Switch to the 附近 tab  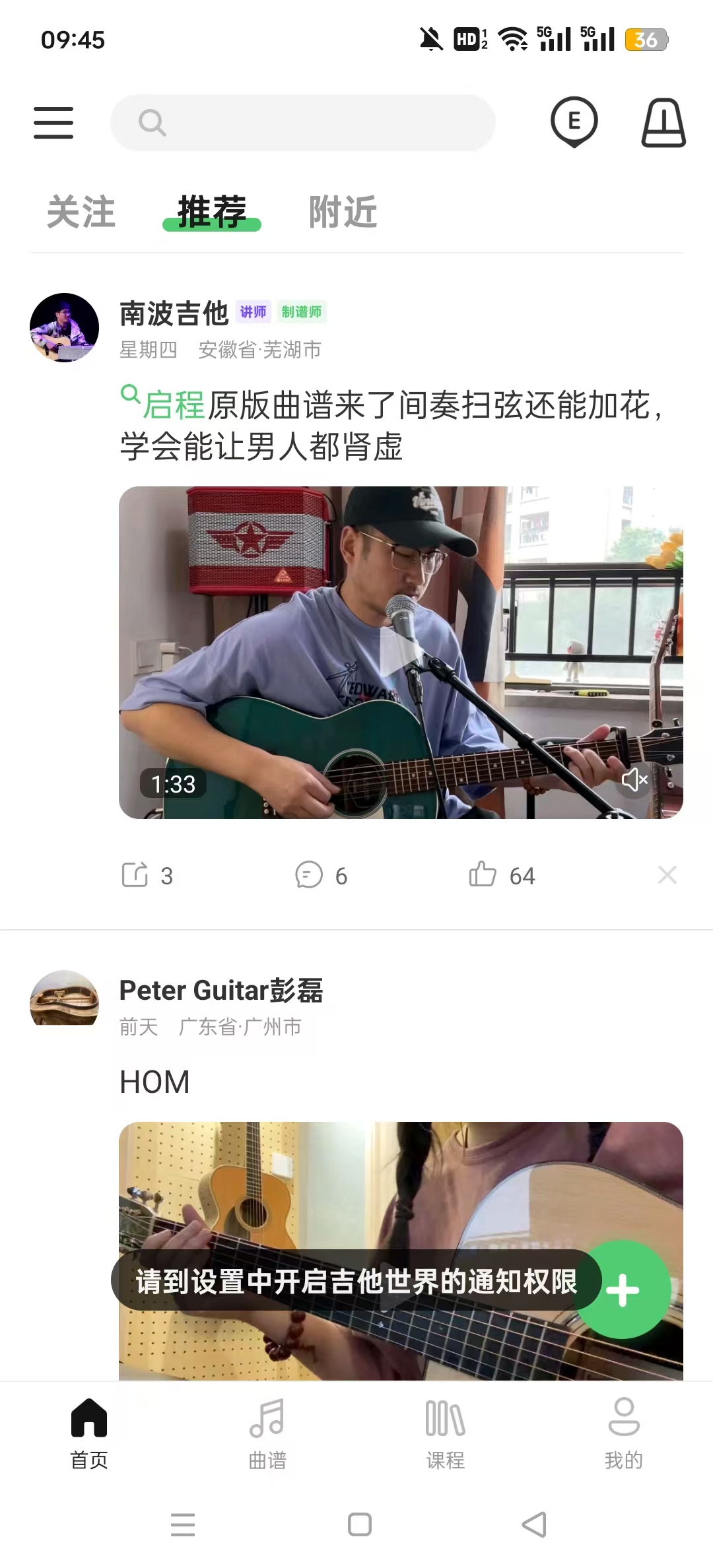point(343,212)
